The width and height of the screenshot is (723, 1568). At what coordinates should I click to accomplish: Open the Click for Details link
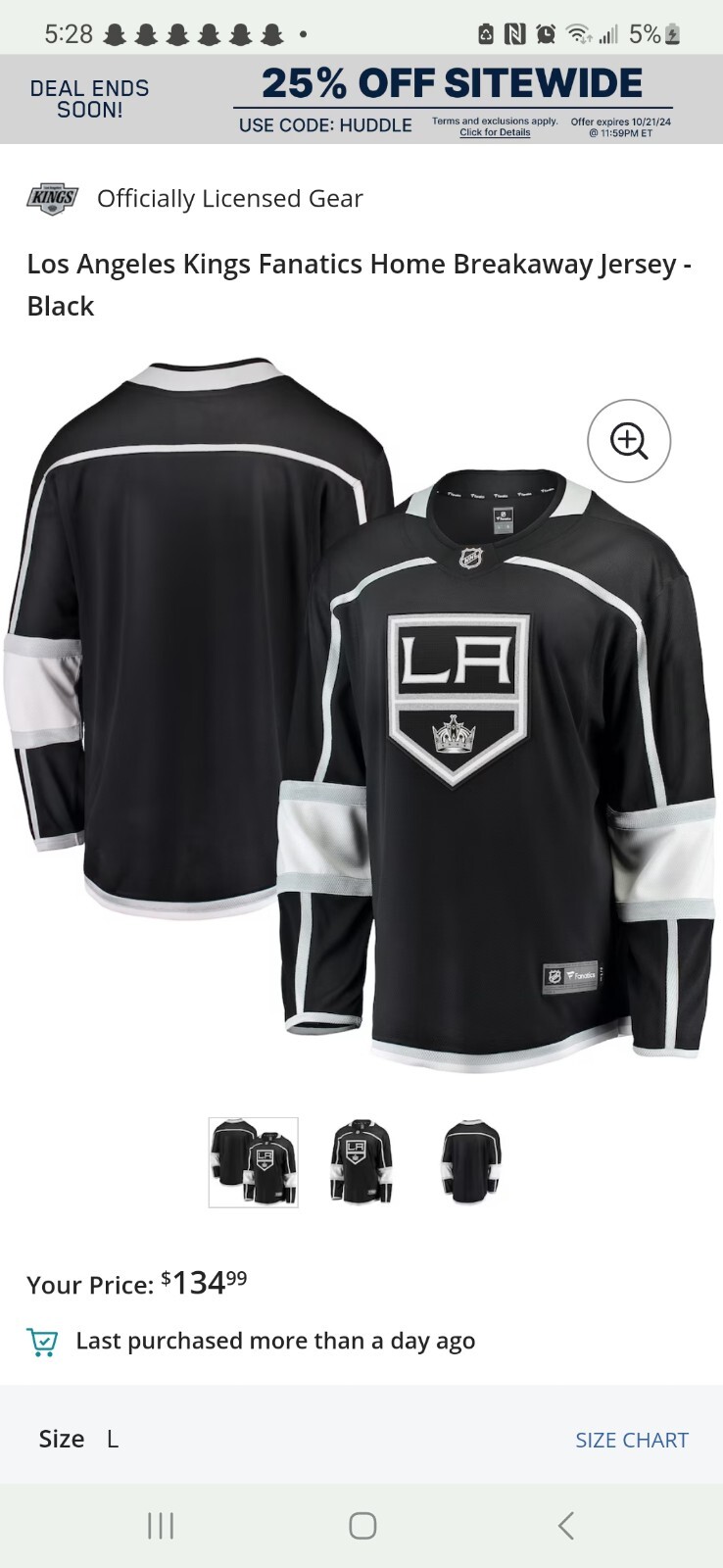(495, 132)
